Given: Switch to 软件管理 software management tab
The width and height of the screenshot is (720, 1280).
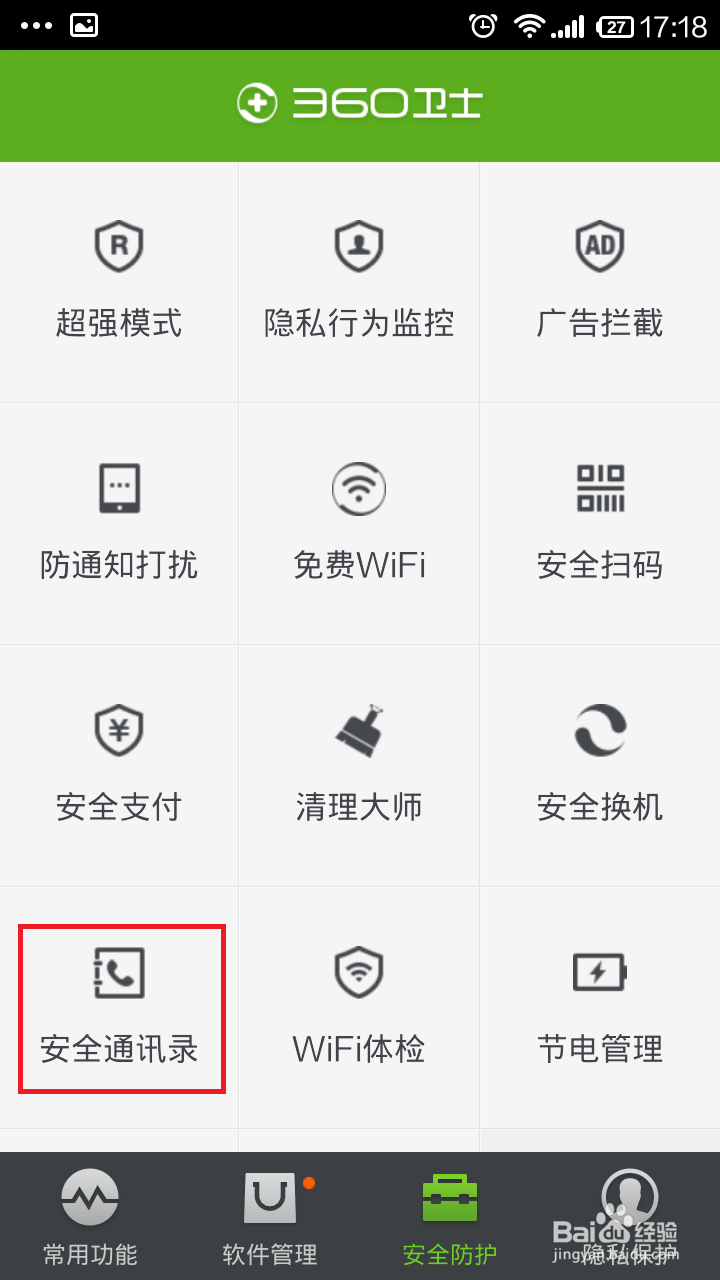Looking at the screenshot, I should [270, 1213].
